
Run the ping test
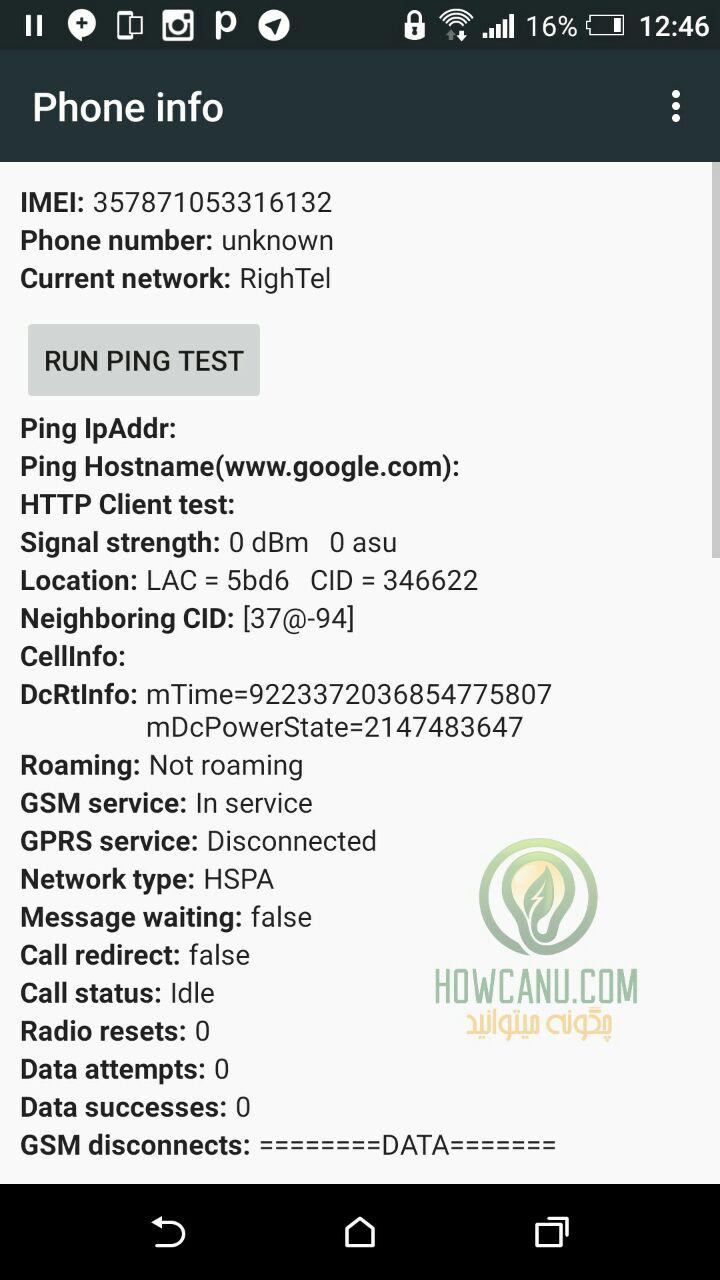(144, 360)
